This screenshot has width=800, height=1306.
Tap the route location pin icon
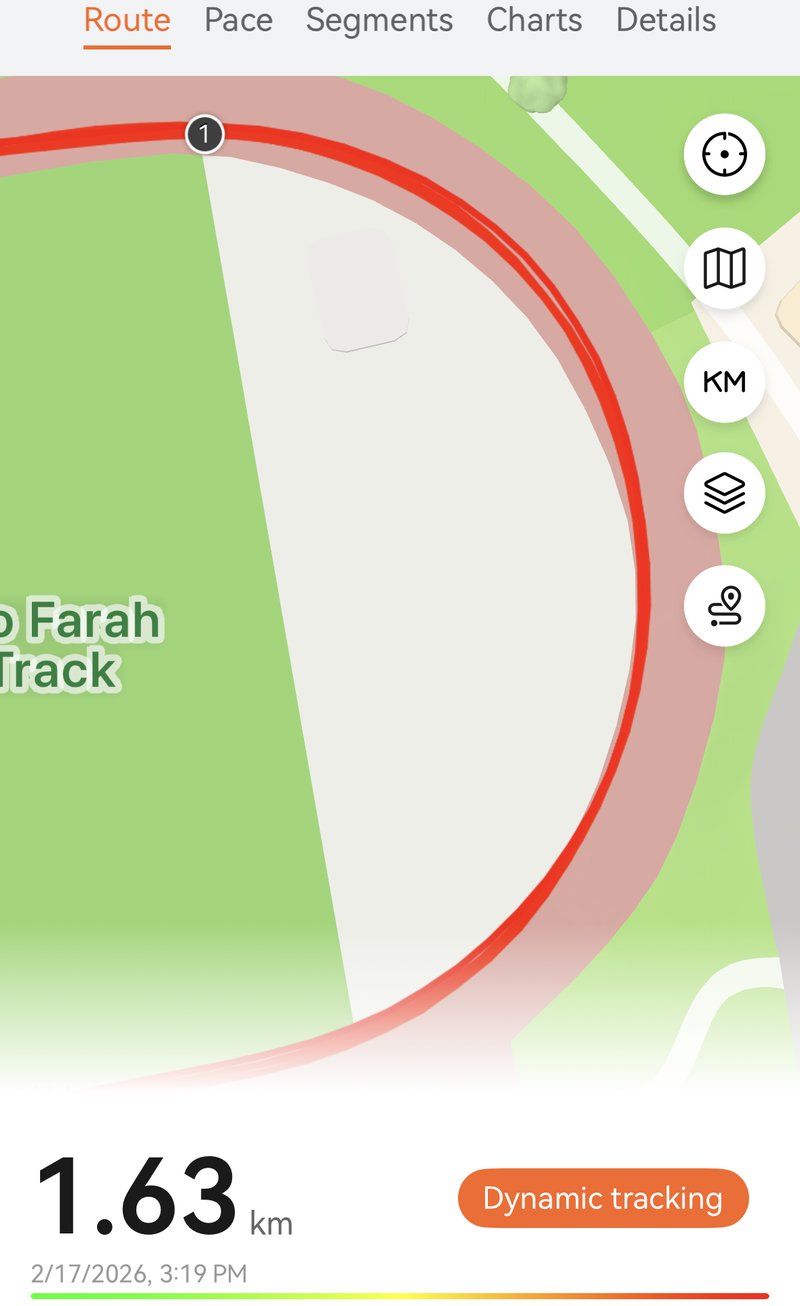tap(724, 606)
